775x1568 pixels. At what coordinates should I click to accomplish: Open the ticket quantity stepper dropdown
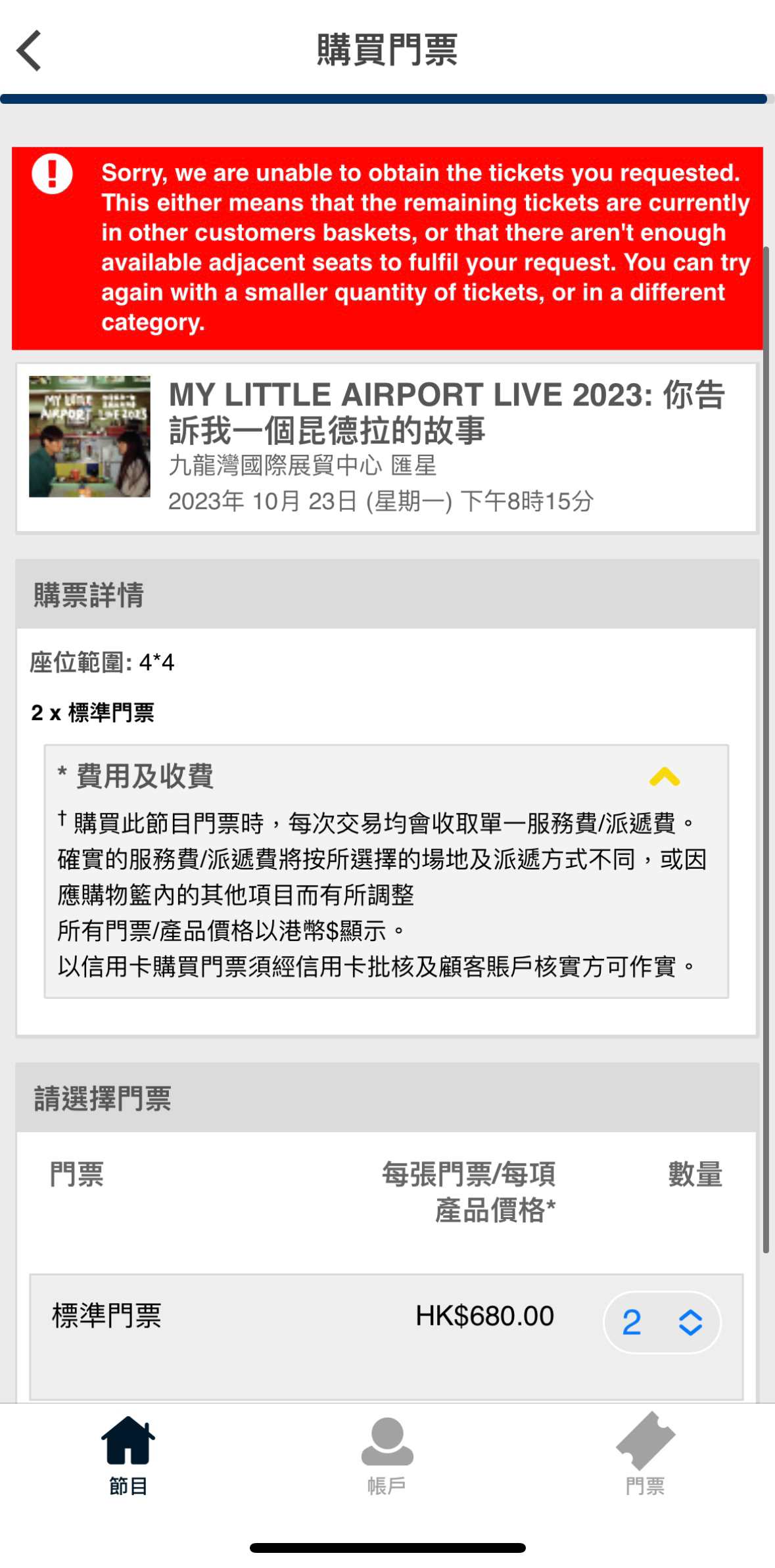tap(662, 1322)
